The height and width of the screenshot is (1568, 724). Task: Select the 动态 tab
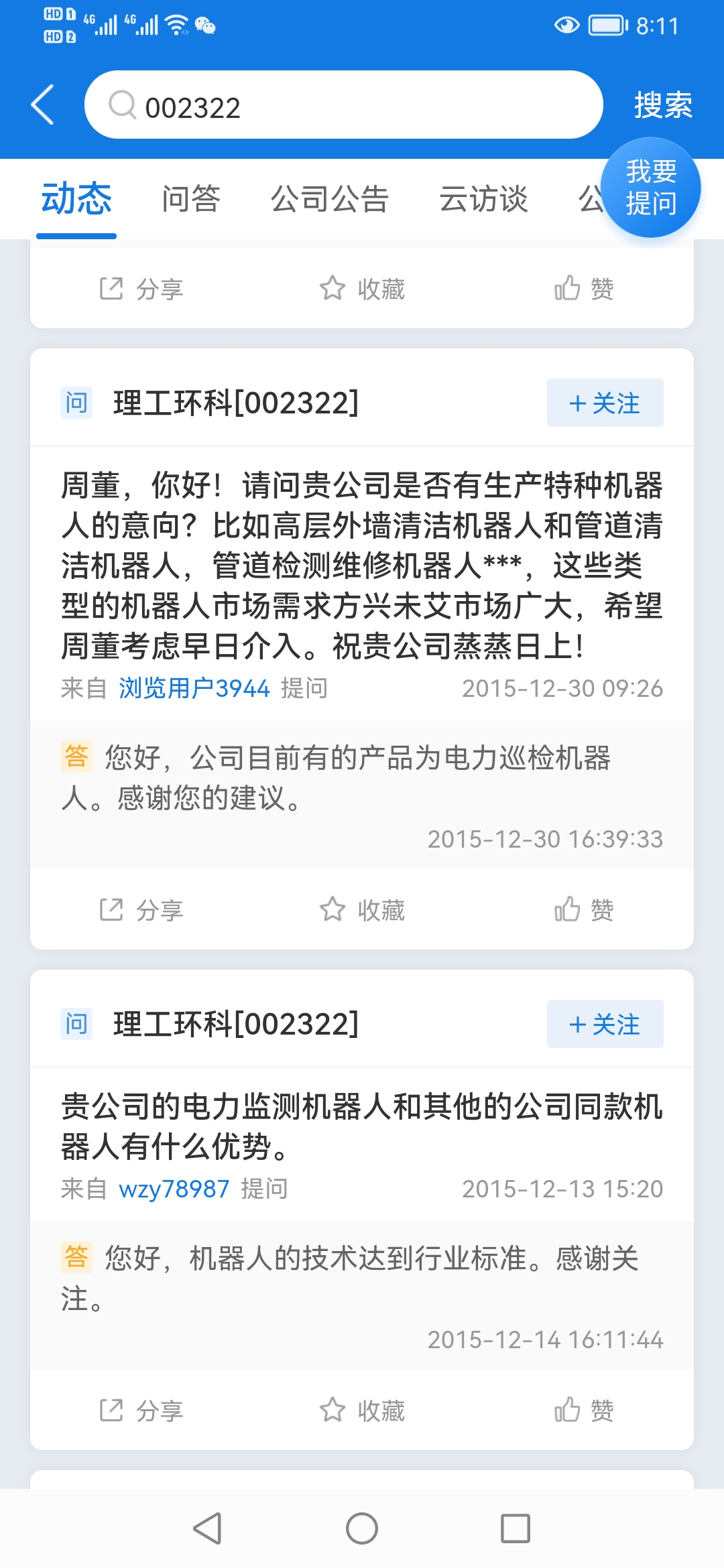(76, 198)
